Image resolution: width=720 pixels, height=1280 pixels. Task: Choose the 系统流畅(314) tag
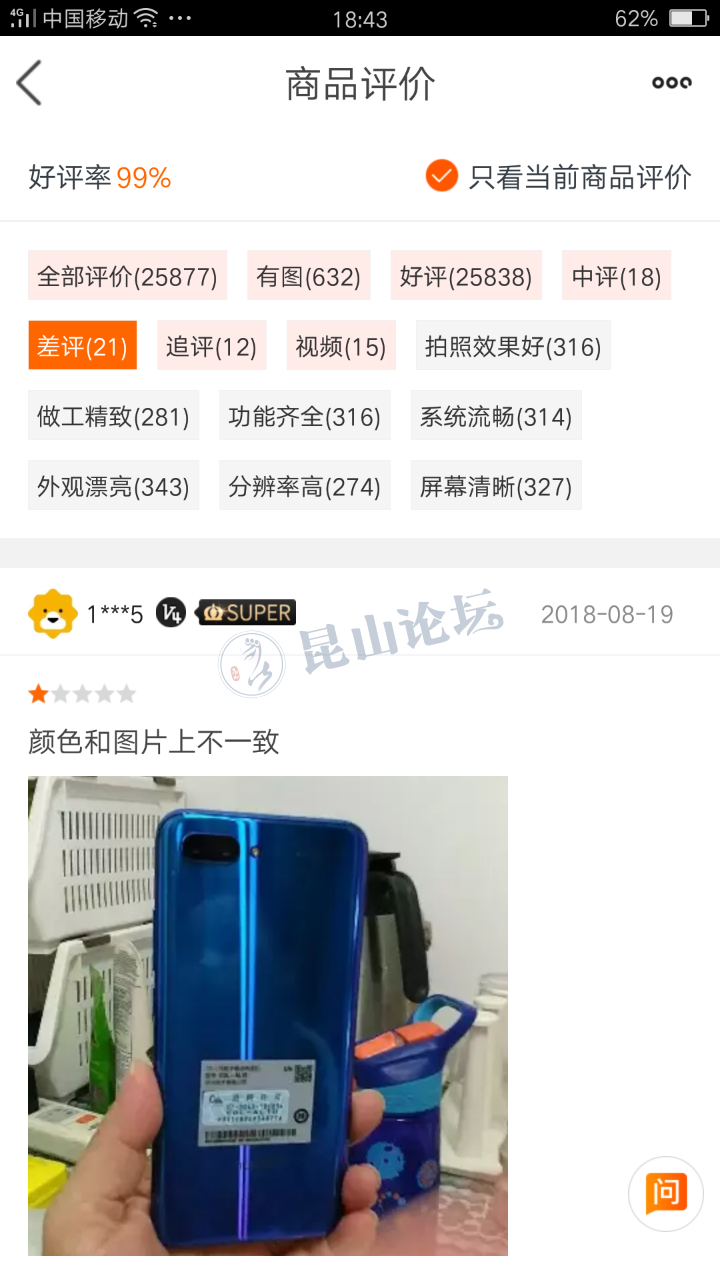tap(495, 416)
